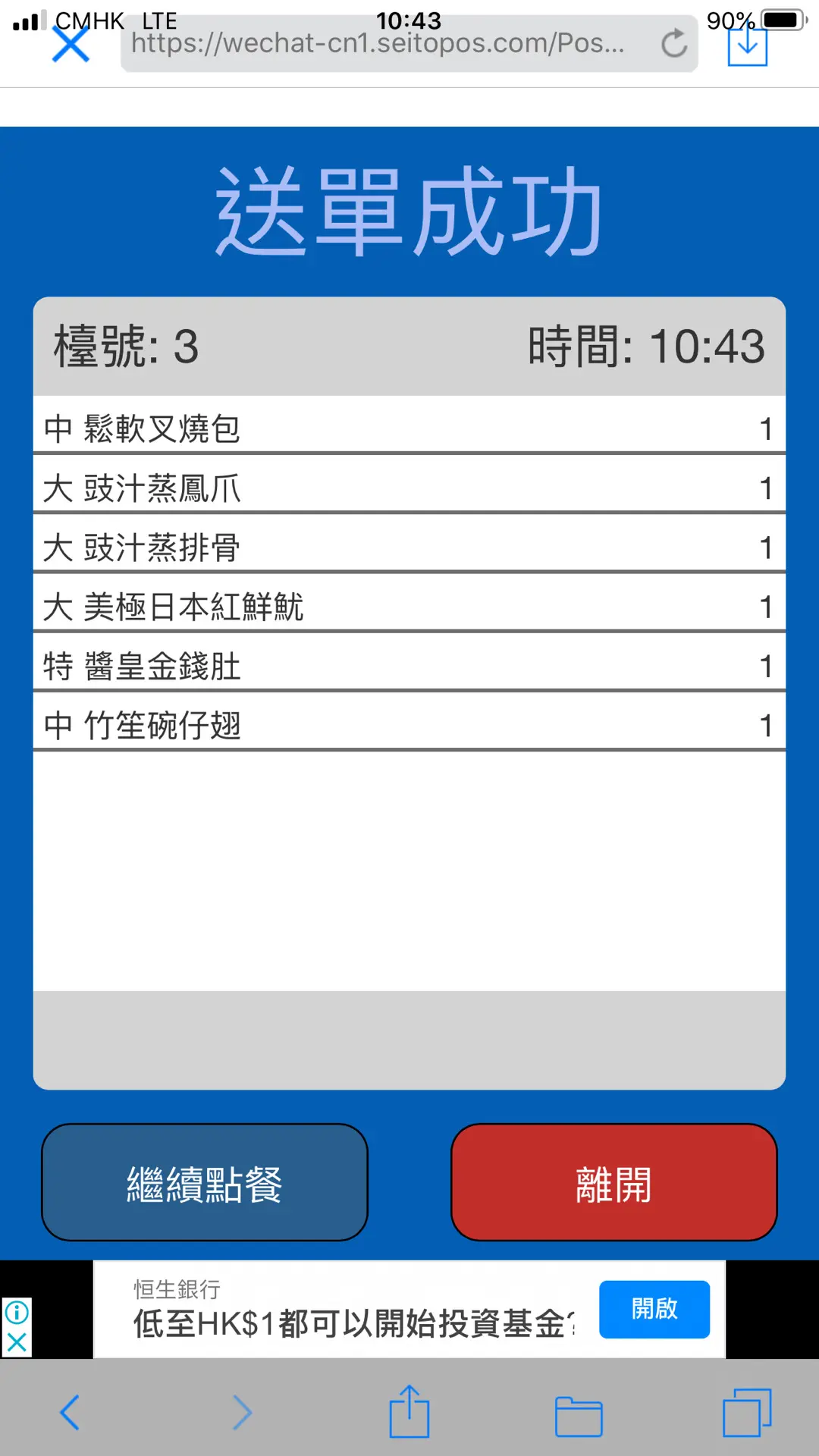The width and height of the screenshot is (819, 1456).
Task: Go forward to next page
Action: pos(241,1412)
